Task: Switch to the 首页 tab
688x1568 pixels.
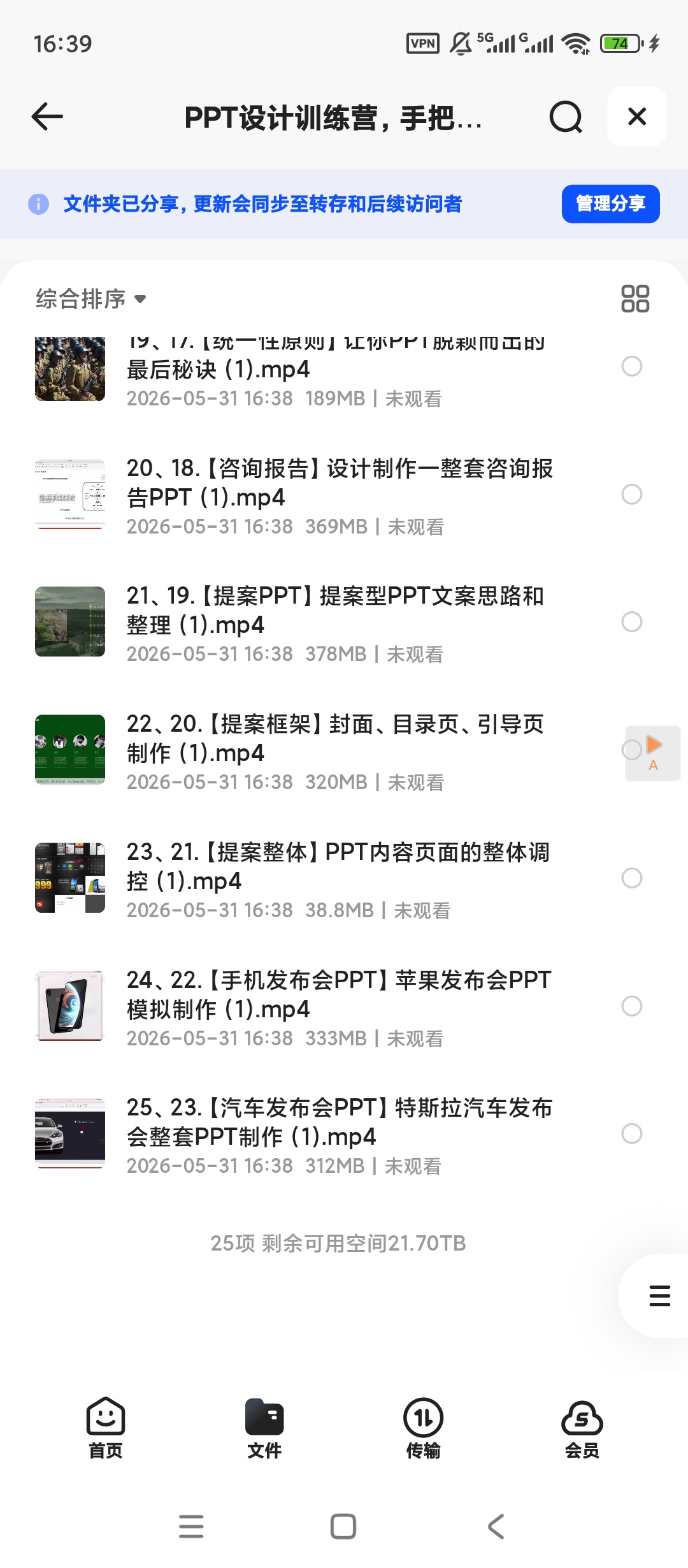Action: (106, 1428)
